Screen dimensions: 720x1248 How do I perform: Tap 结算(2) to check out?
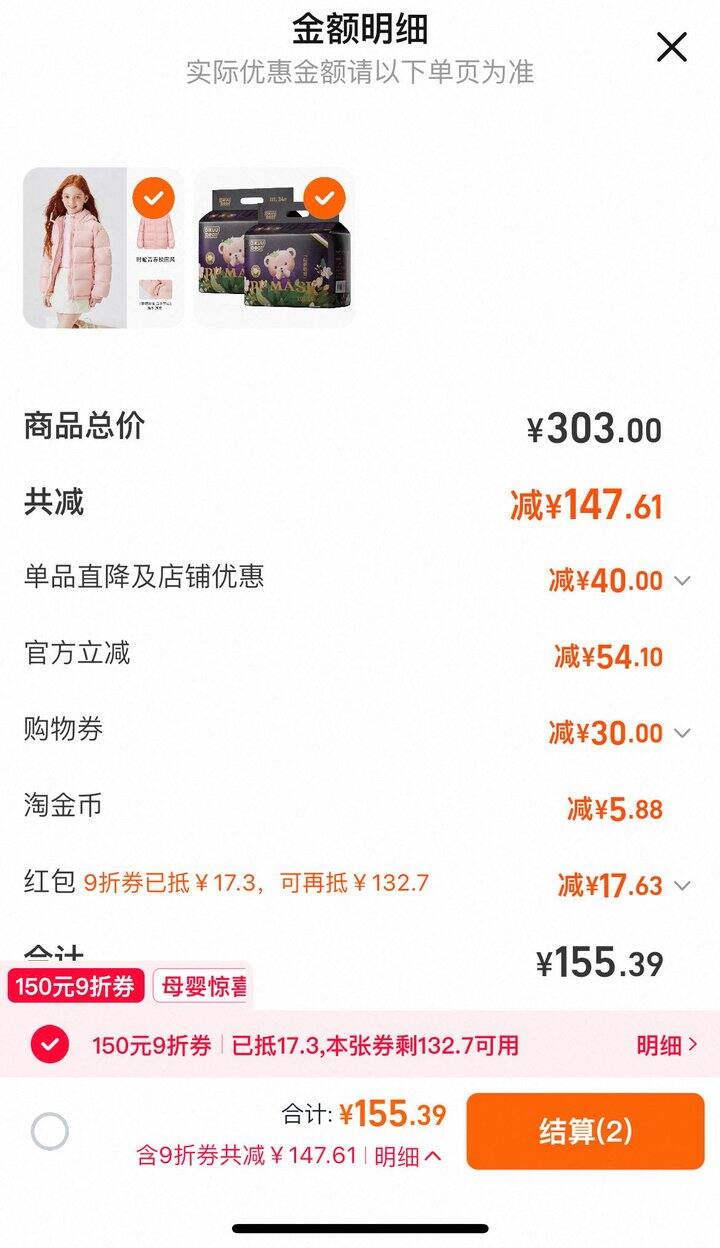point(585,1131)
